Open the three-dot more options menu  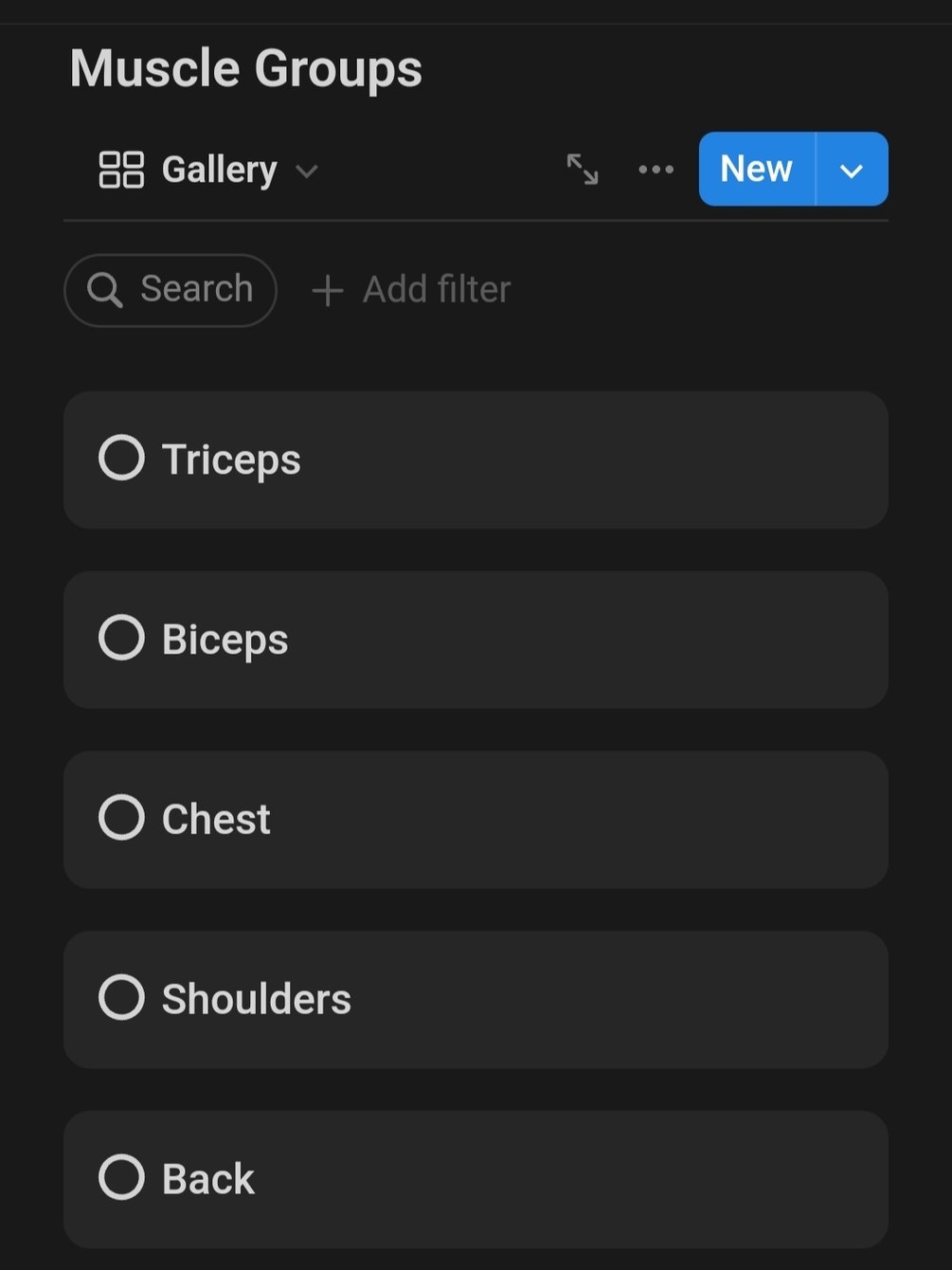[x=656, y=170]
